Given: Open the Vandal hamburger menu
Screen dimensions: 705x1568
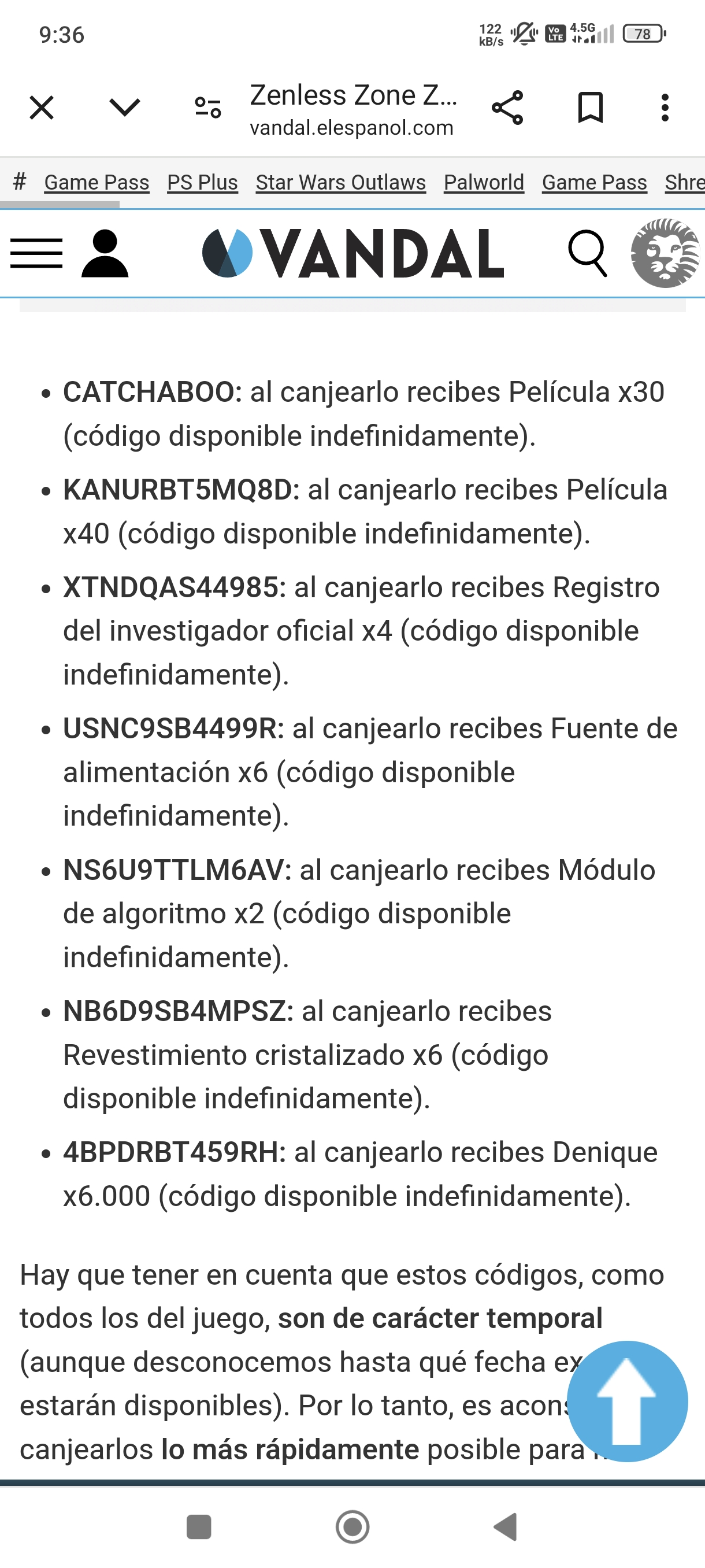Looking at the screenshot, I should (x=36, y=253).
